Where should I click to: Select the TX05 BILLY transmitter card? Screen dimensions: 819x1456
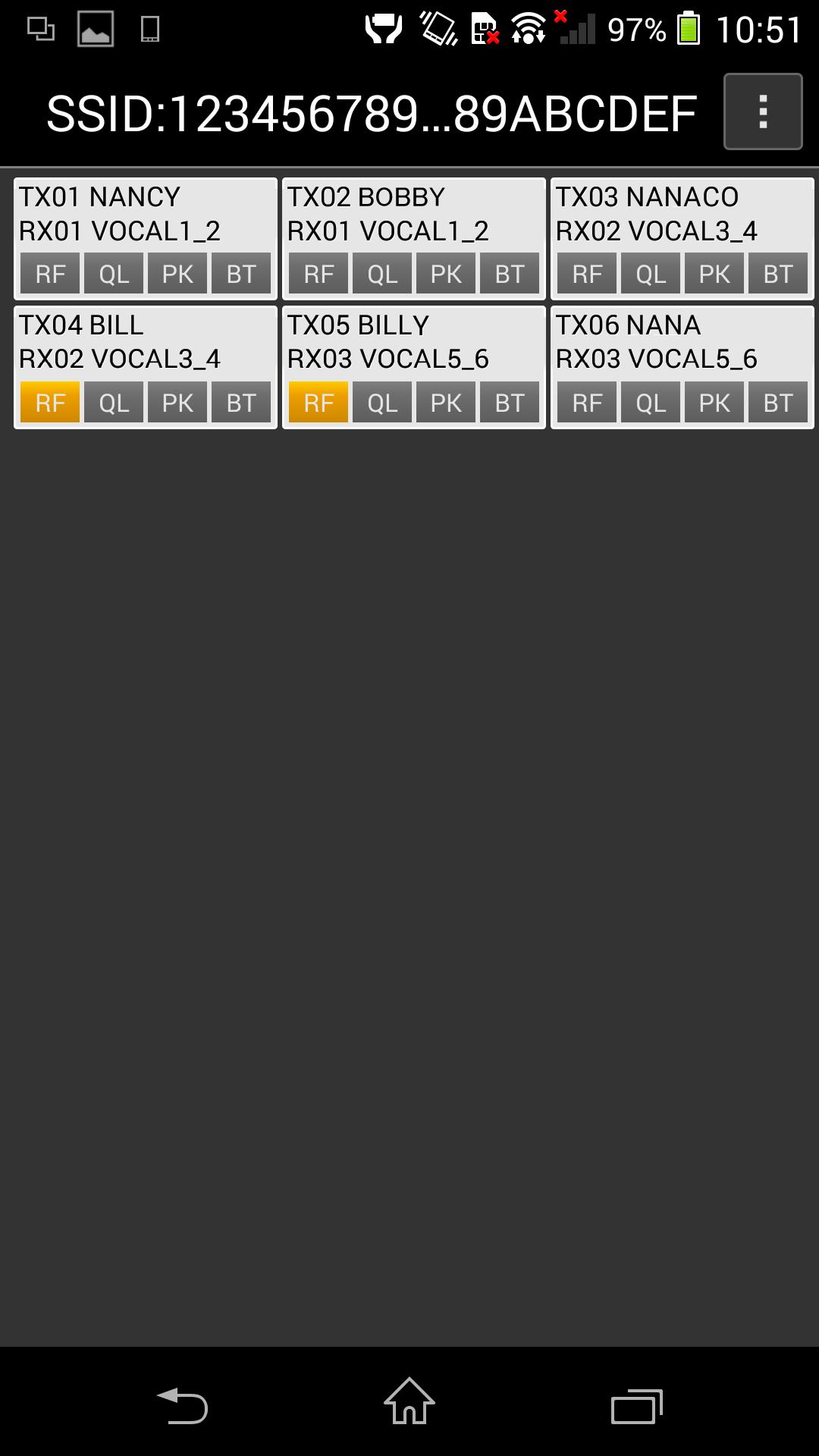414,343
